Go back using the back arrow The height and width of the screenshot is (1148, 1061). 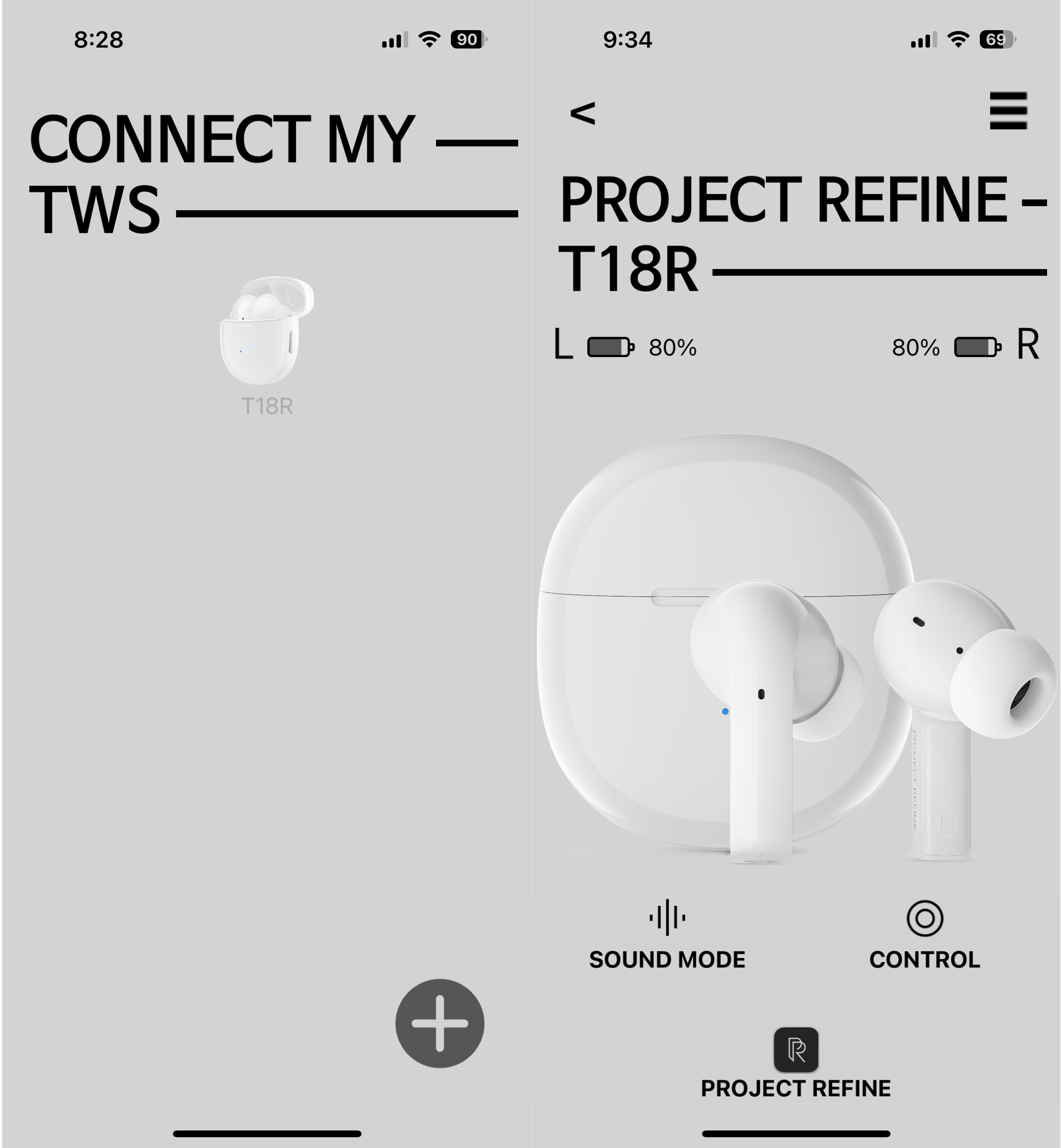click(x=582, y=113)
